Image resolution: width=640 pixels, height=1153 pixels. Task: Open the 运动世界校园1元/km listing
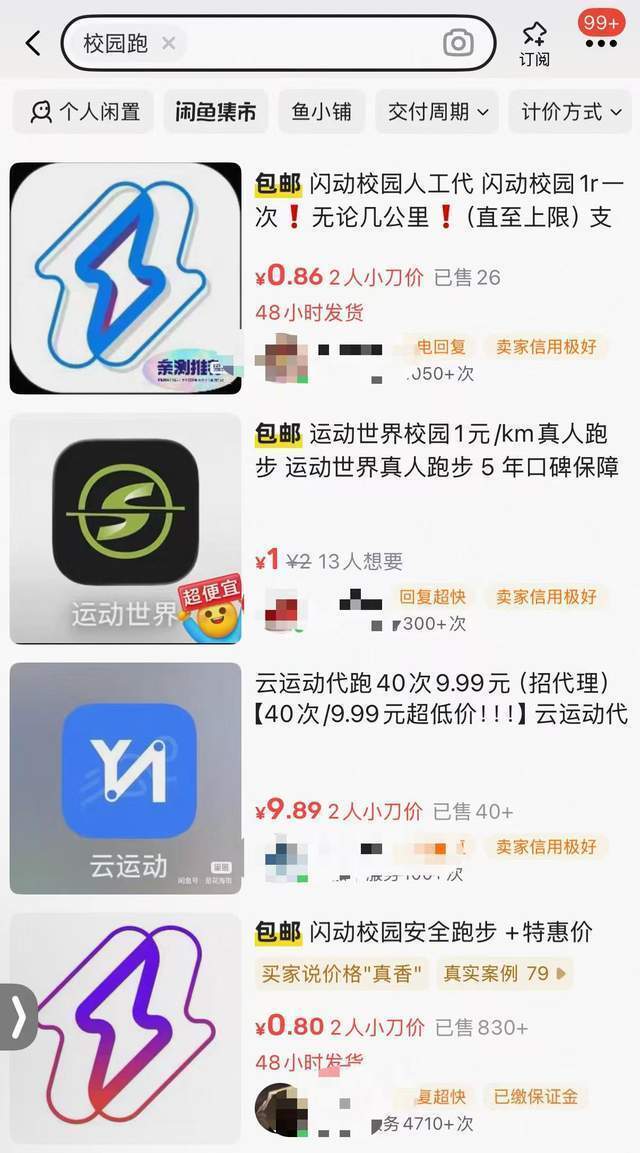[434, 450]
